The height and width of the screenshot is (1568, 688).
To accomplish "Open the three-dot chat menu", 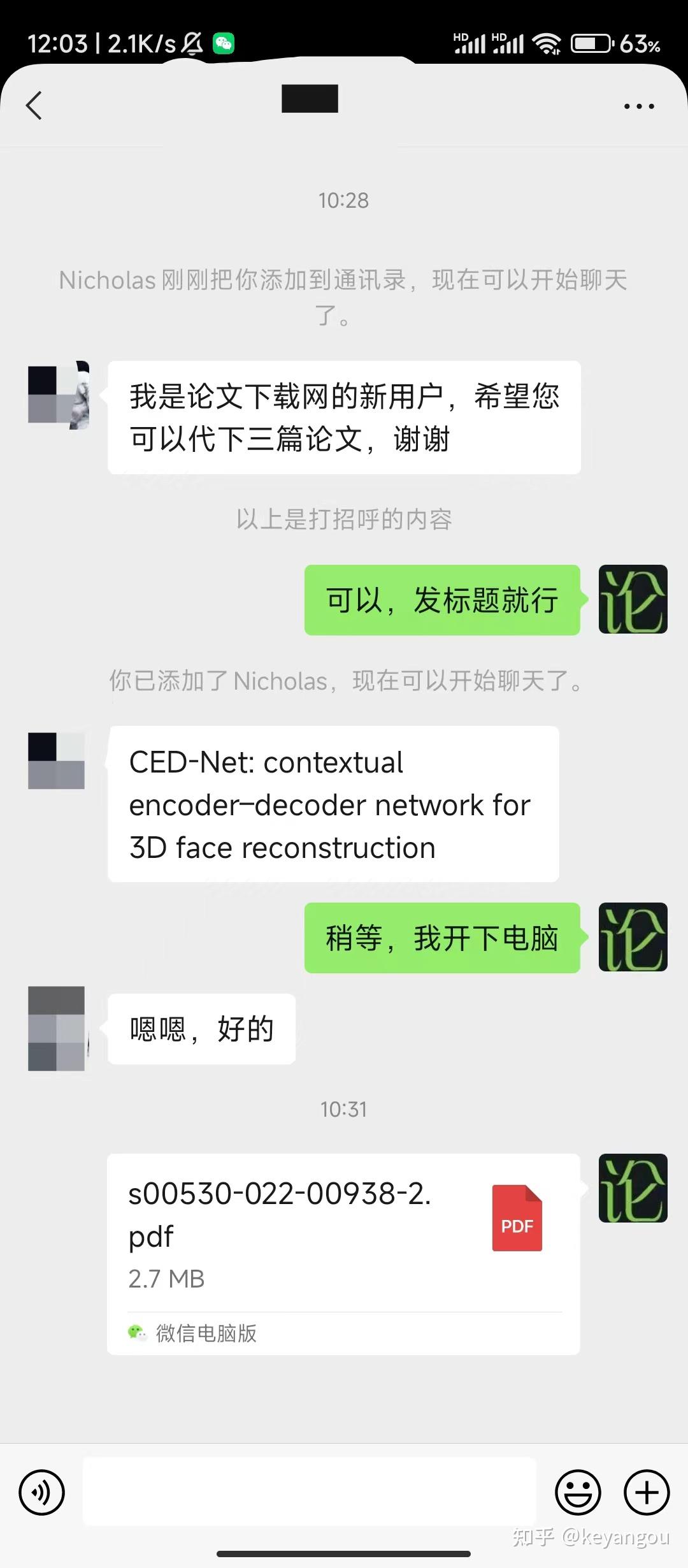I will [x=639, y=106].
